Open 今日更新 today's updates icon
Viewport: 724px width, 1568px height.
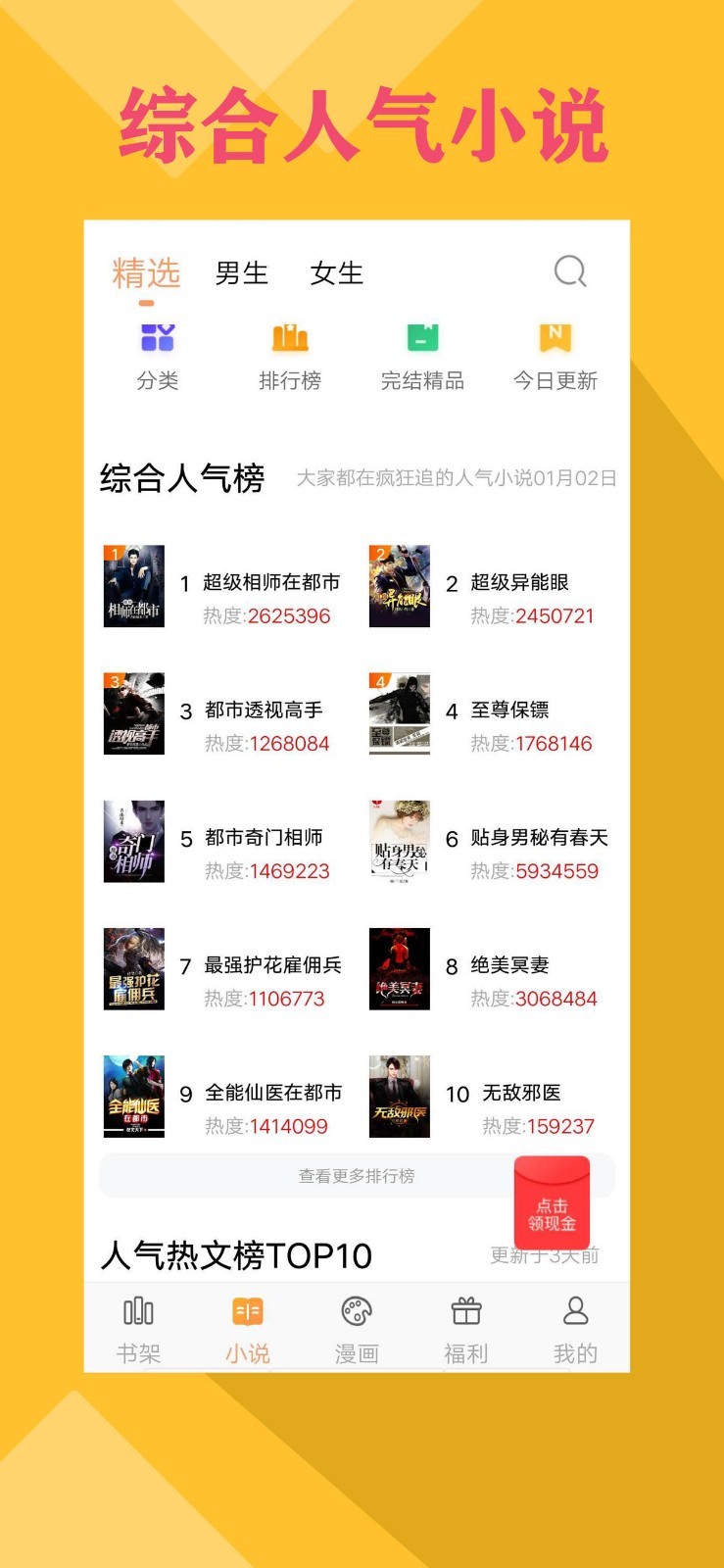(554, 353)
